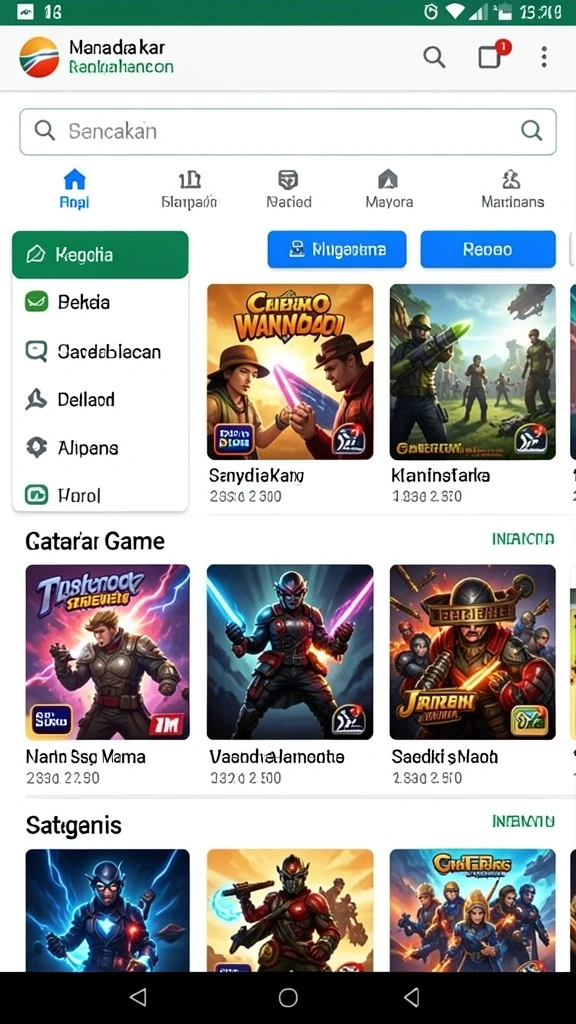Tap the green link beside Gatarar Game
576x1024 pixels.
(523, 539)
